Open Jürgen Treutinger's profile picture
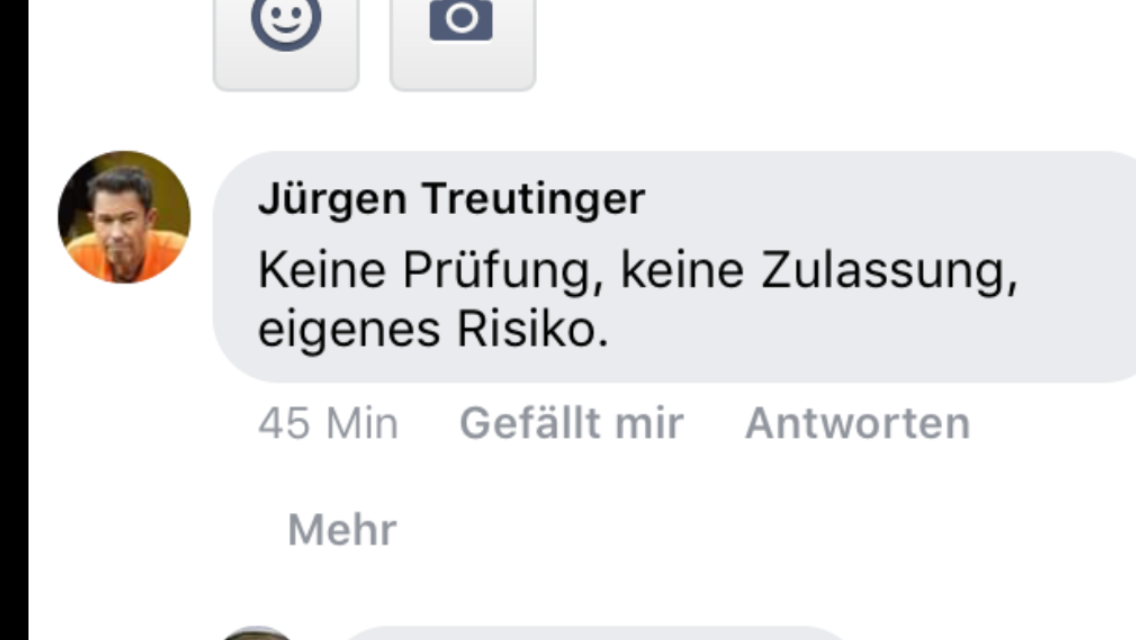Viewport: 1136px width, 640px height. tap(124, 218)
